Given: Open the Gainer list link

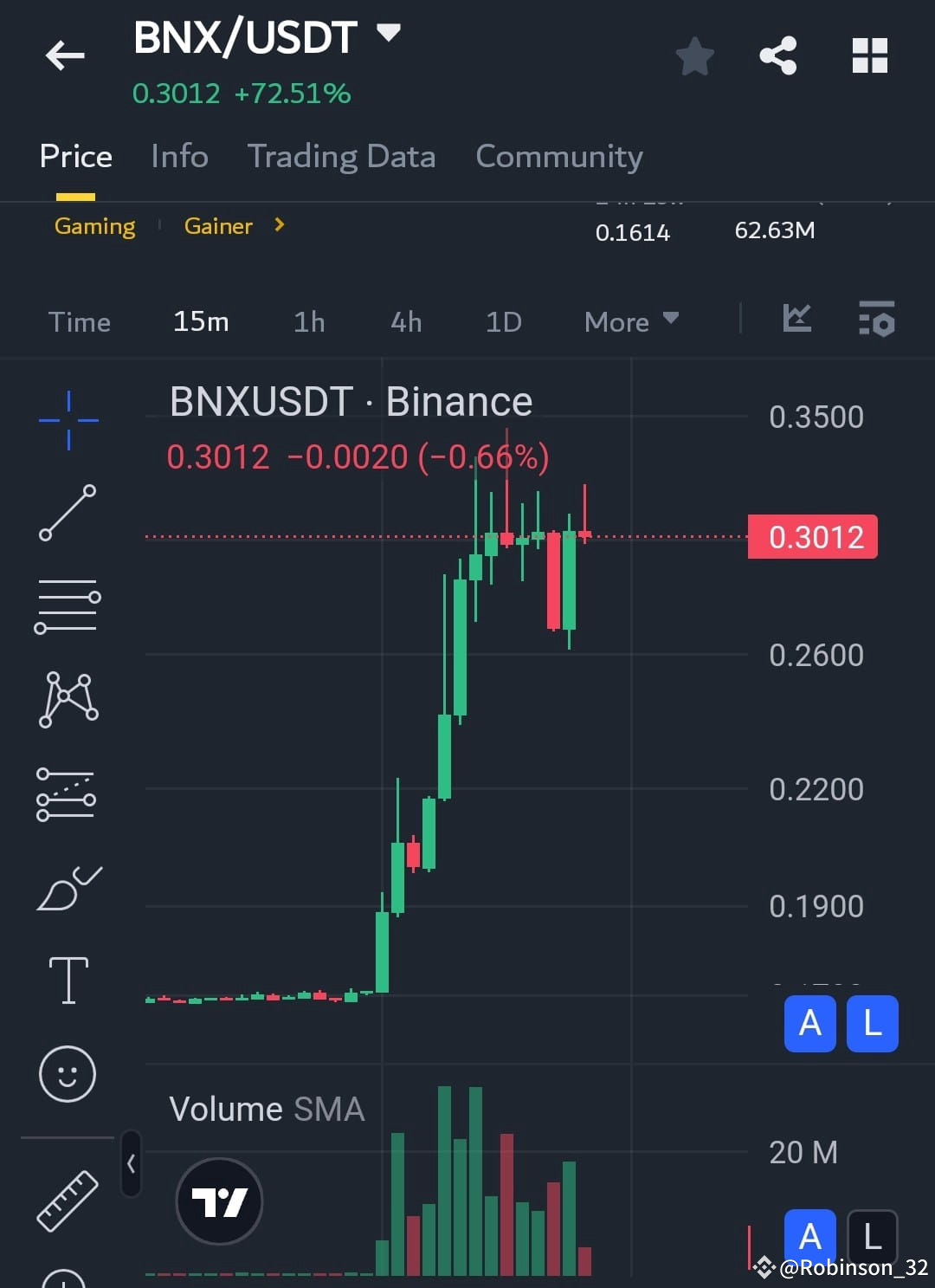Looking at the screenshot, I should click(218, 226).
